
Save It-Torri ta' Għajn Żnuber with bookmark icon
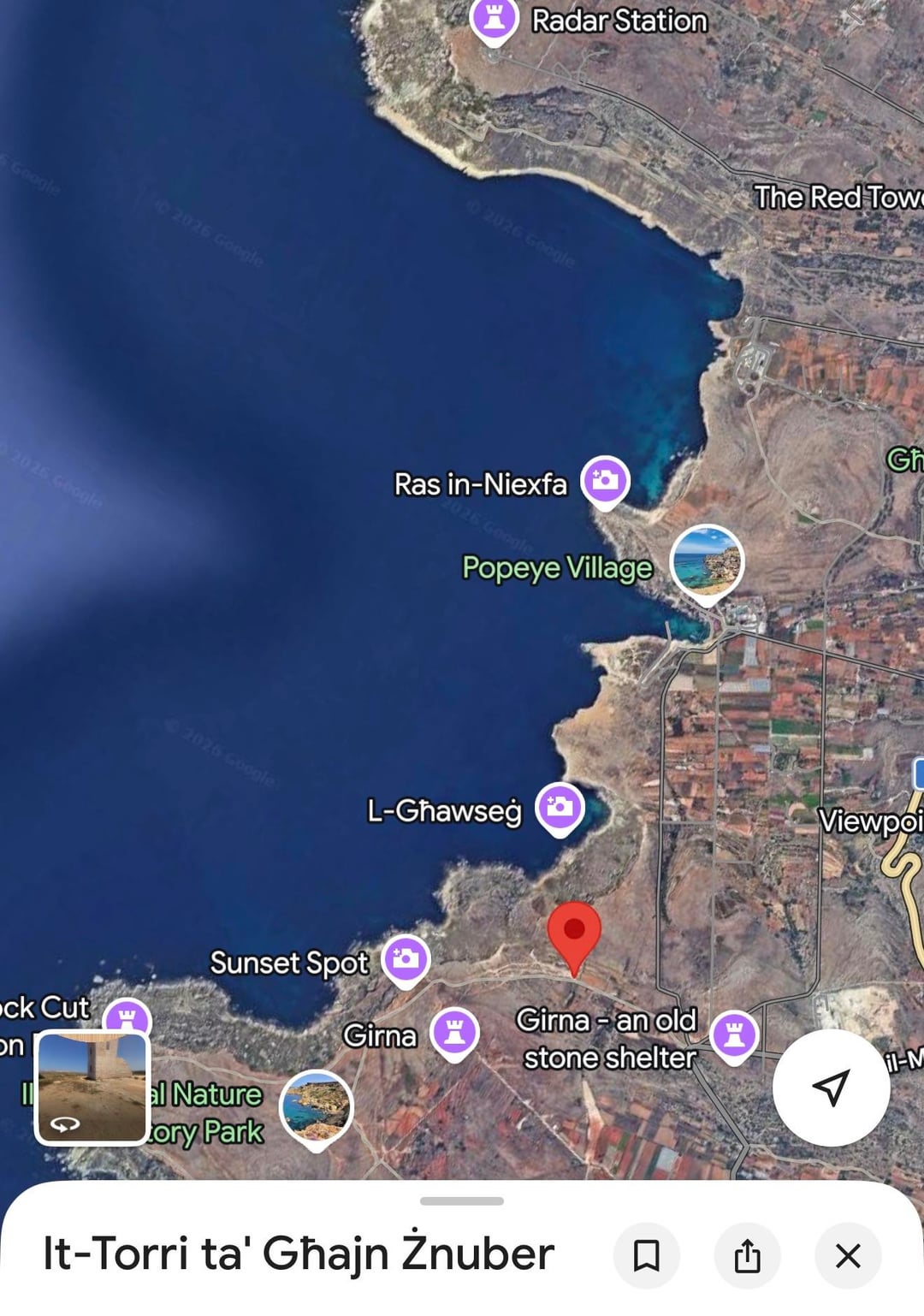(x=646, y=1256)
